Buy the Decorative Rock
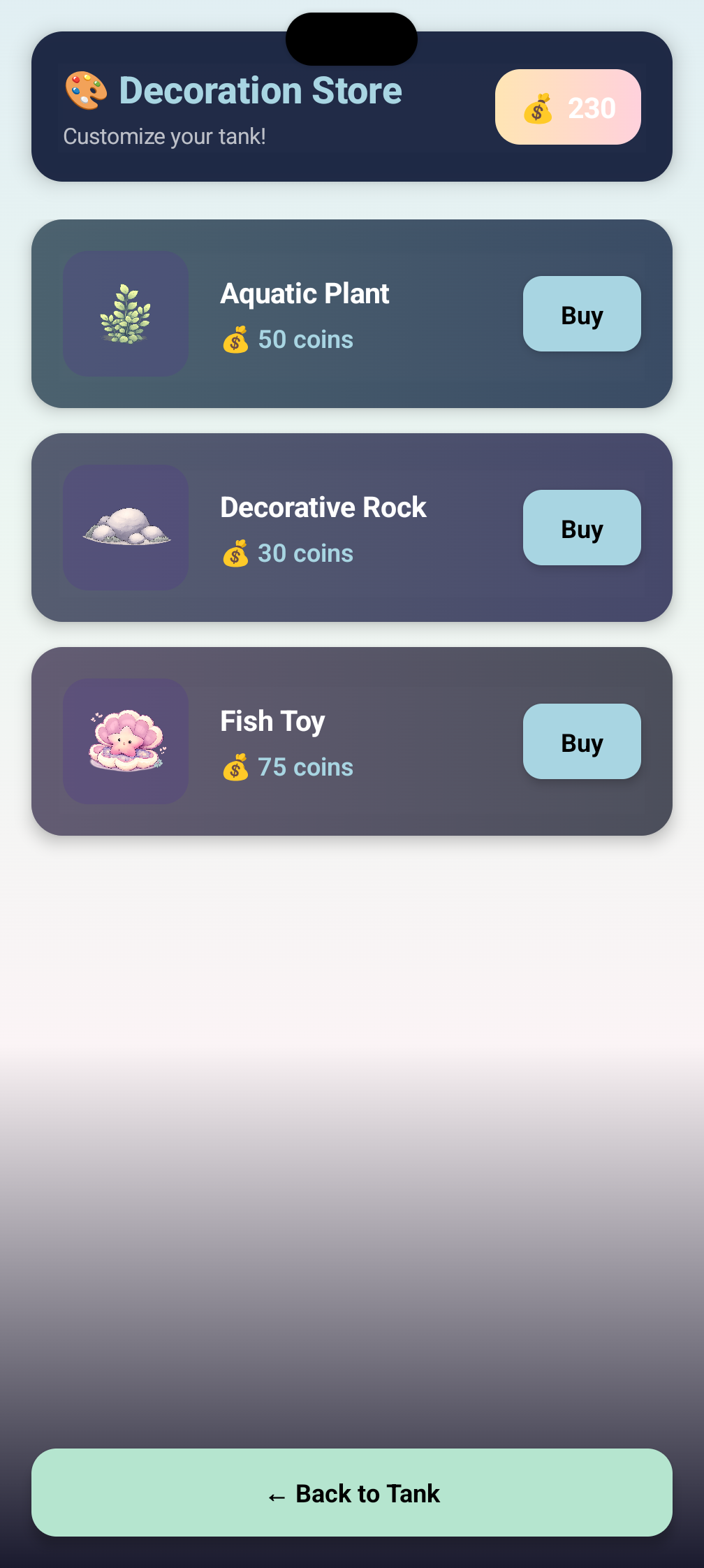 coord(581,528)
